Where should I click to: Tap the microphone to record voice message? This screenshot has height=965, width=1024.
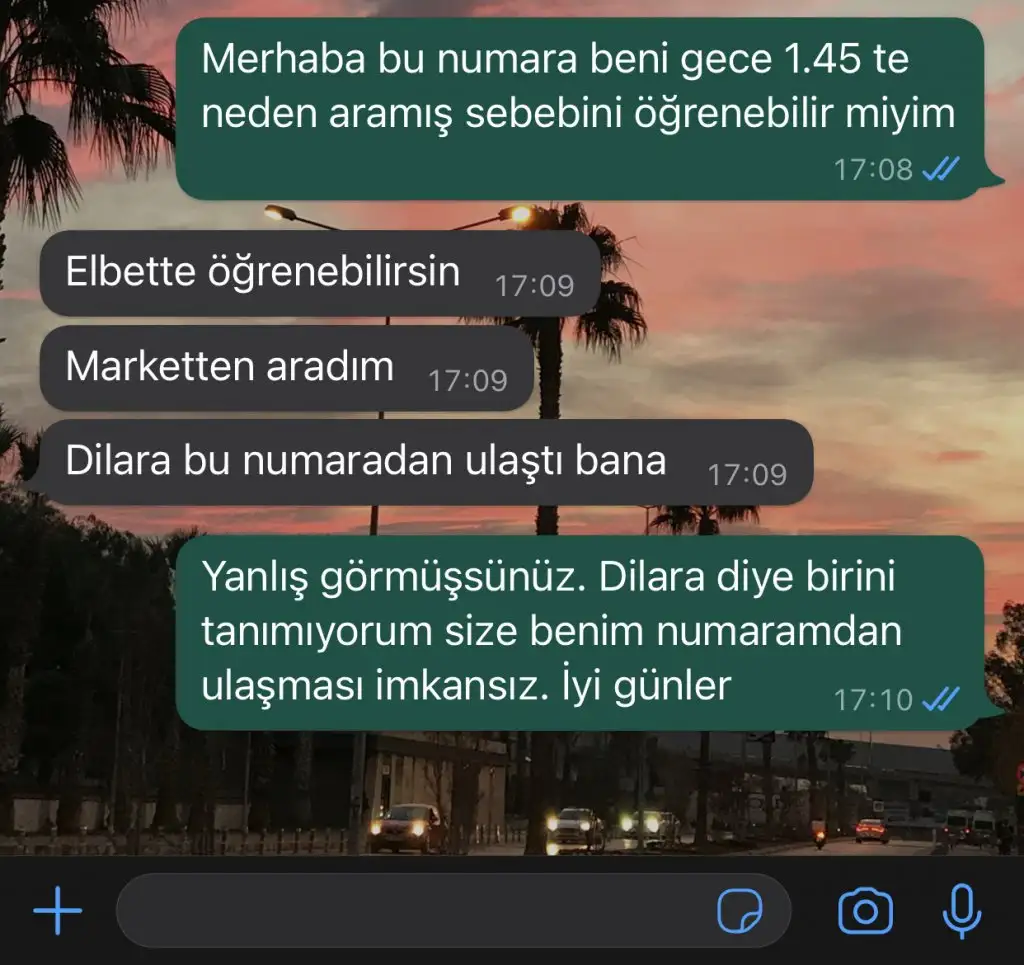(962, 911)
